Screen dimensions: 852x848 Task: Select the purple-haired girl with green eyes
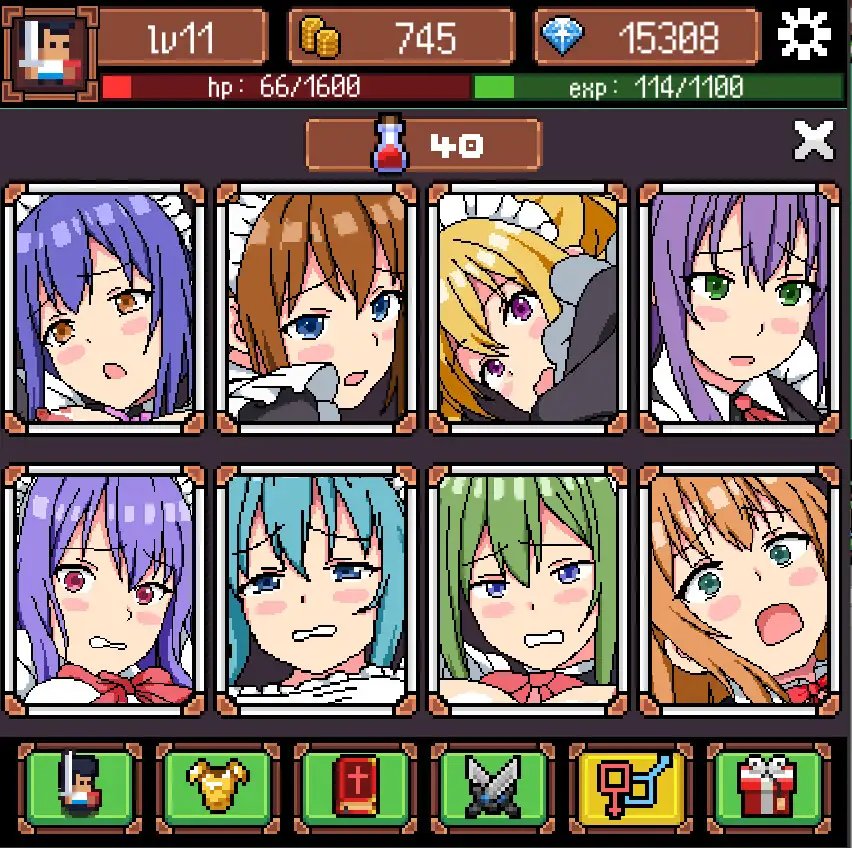(x=740, y=308)
